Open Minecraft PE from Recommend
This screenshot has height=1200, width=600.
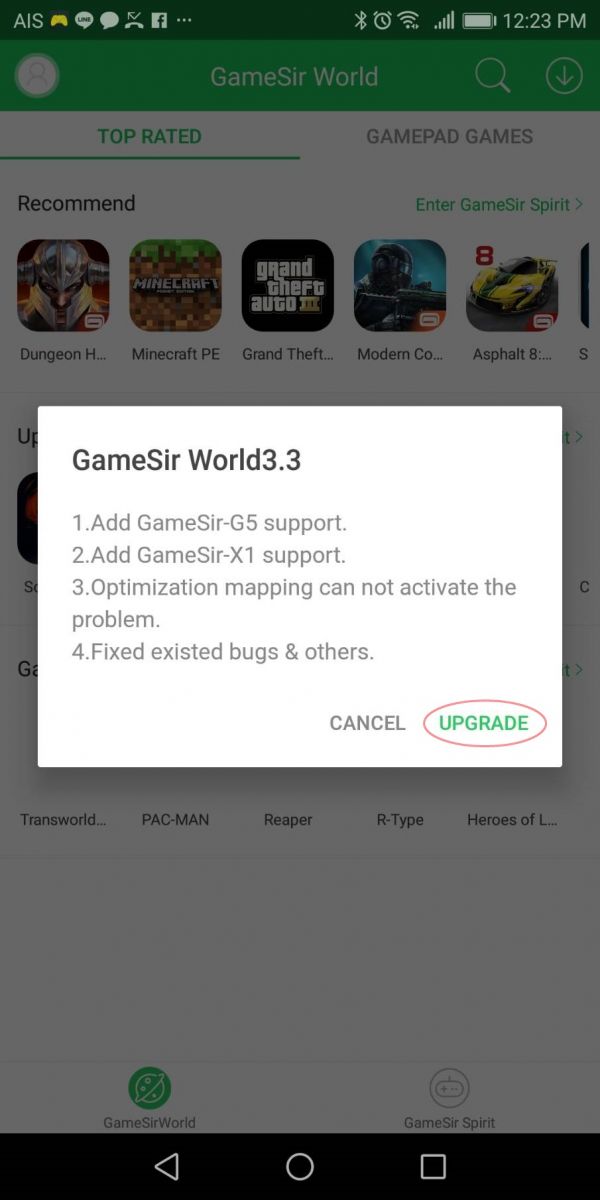pyautogui.click(x=176, y=286)
